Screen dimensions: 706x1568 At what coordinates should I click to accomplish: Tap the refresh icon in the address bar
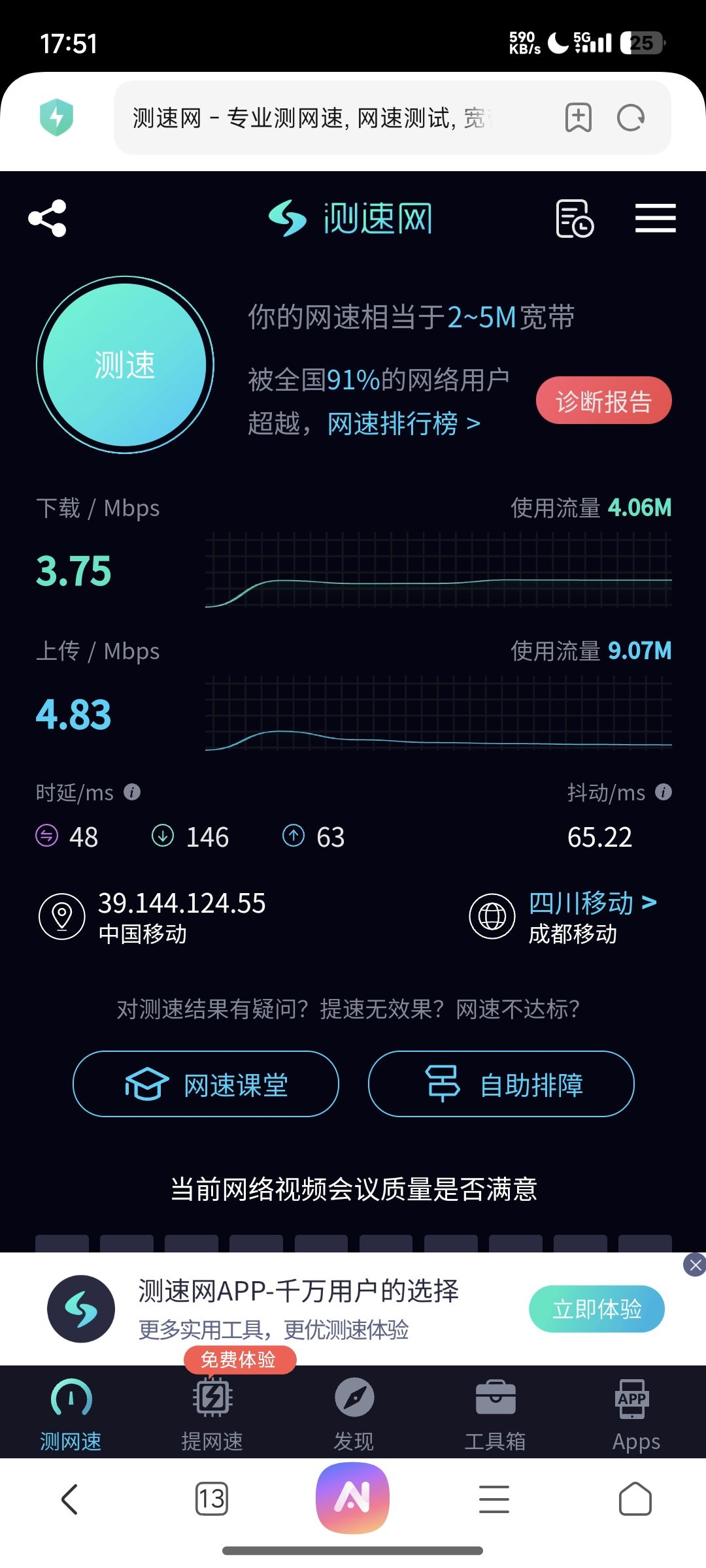pos(628,116)
